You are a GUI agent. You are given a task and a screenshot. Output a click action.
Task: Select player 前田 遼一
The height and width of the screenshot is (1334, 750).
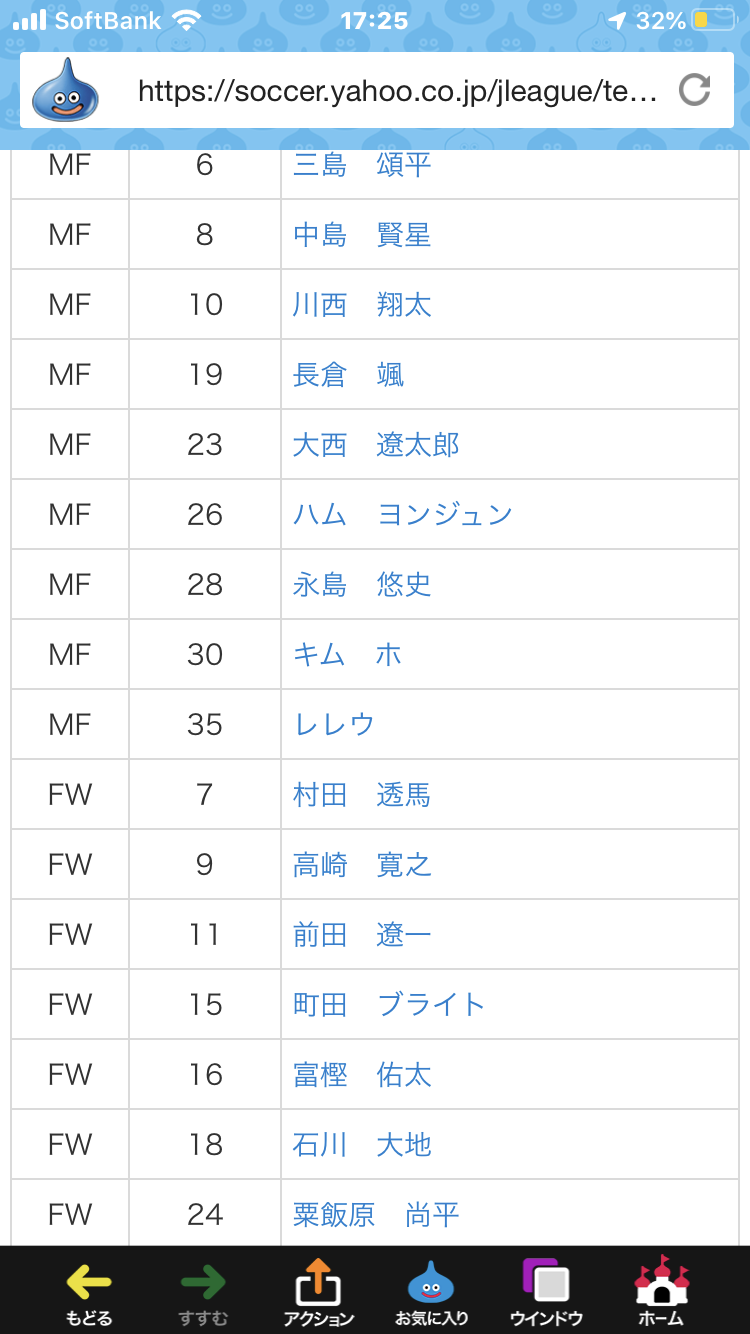click(x=362, y=935)
